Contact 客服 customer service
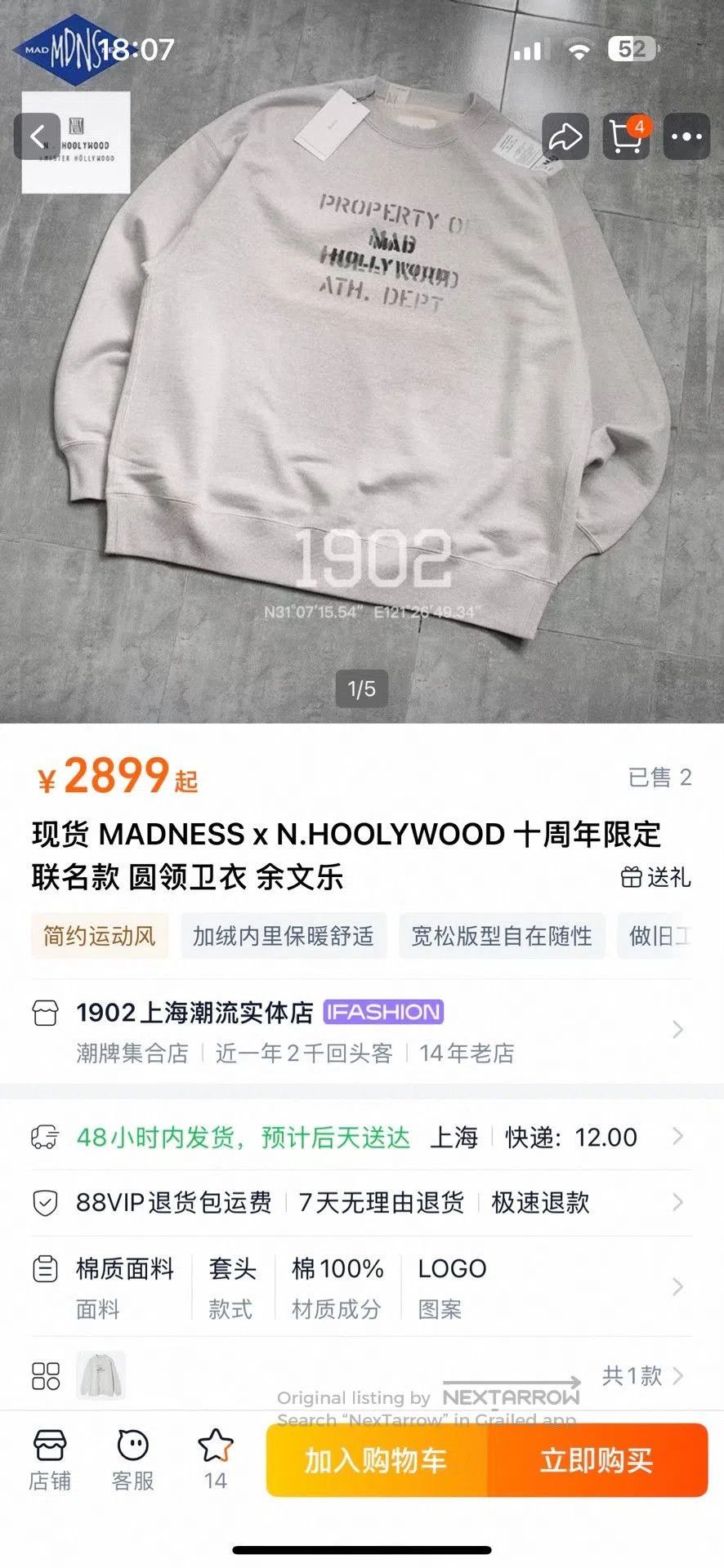This screenshot has height=1568, width=724. 132,1460
